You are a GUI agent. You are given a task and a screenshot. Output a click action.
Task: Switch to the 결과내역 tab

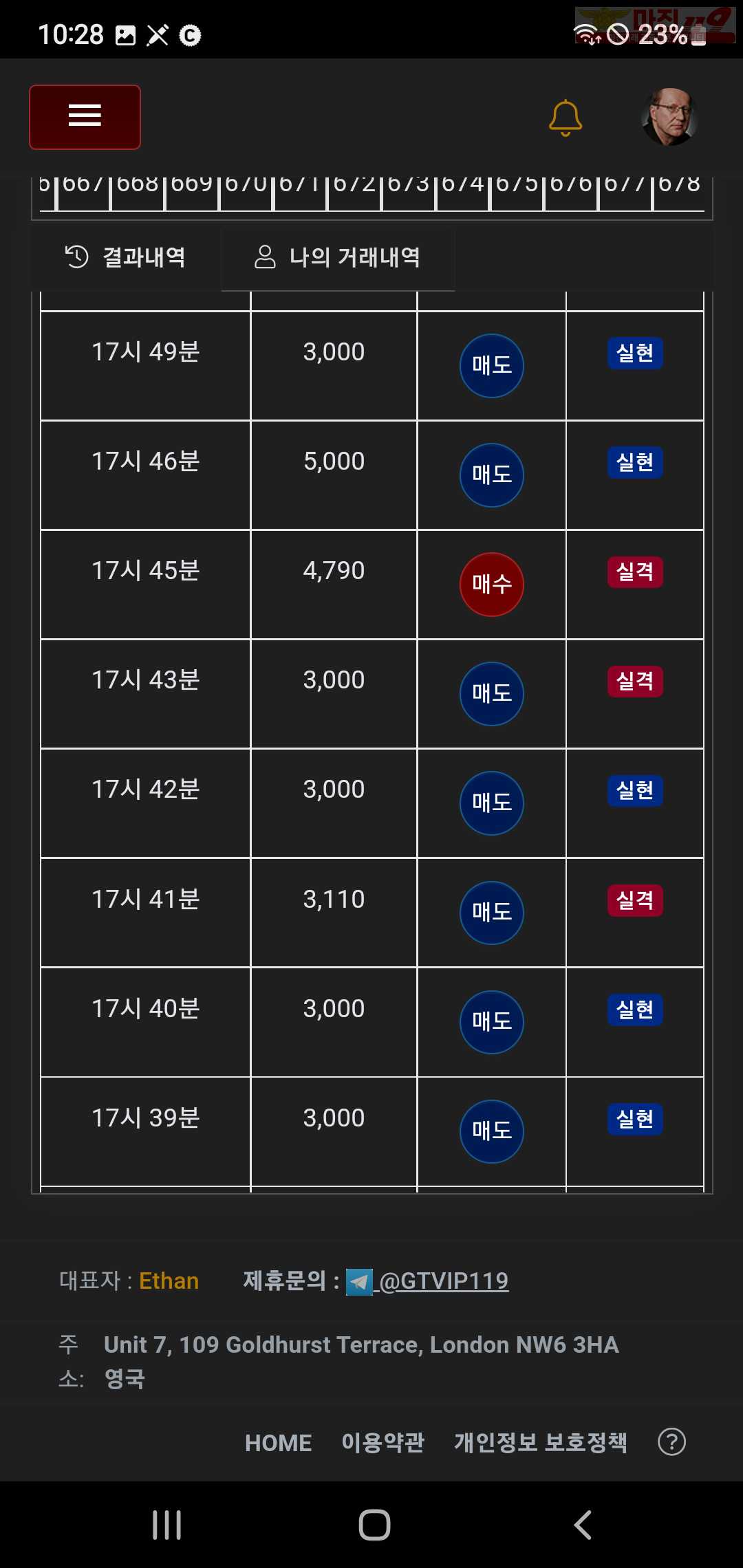tap(126, 257)
